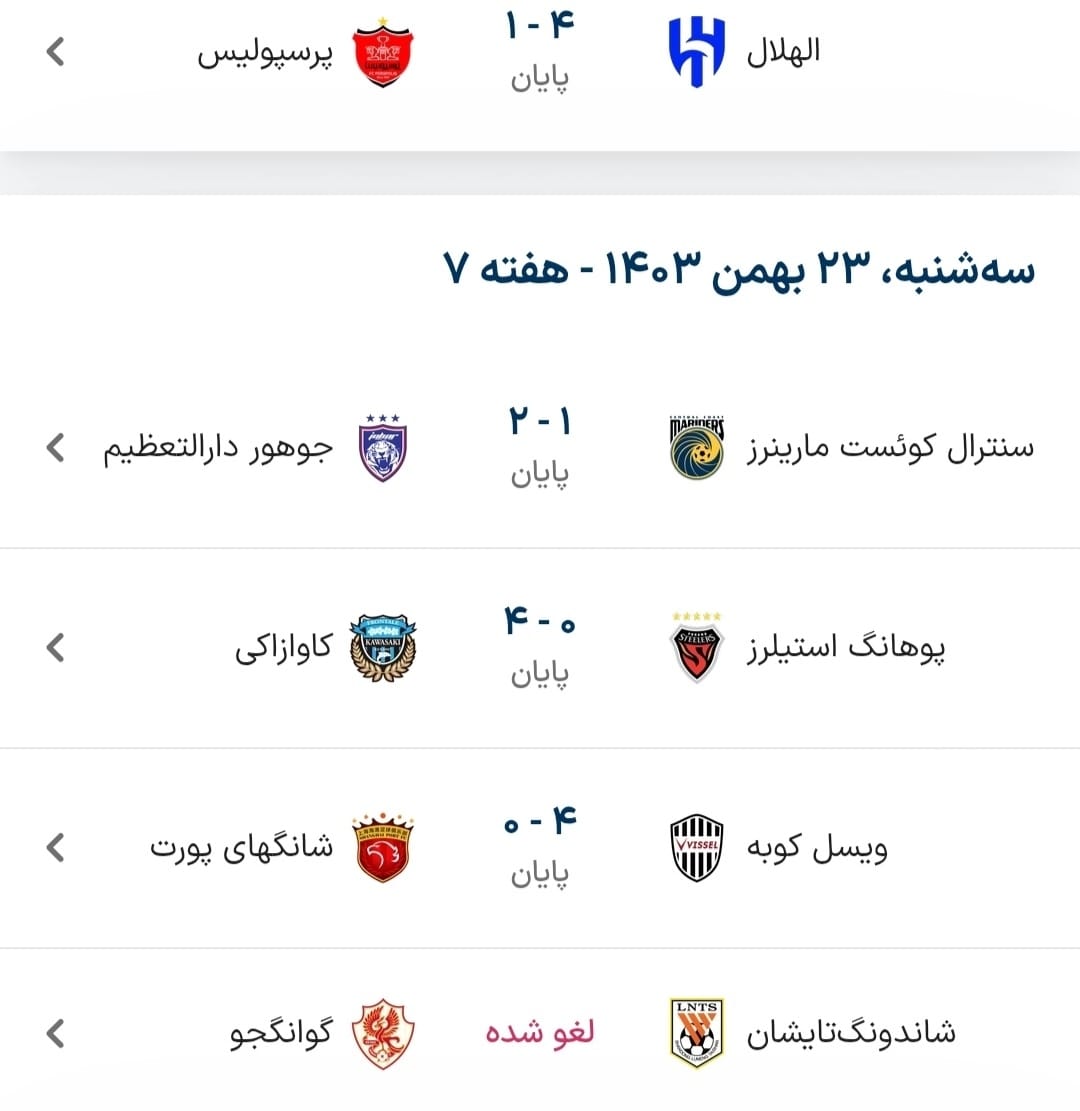
Task: Open Central Coast Mariners vs Johor Darul Ta'zim match
Action: 540,448
